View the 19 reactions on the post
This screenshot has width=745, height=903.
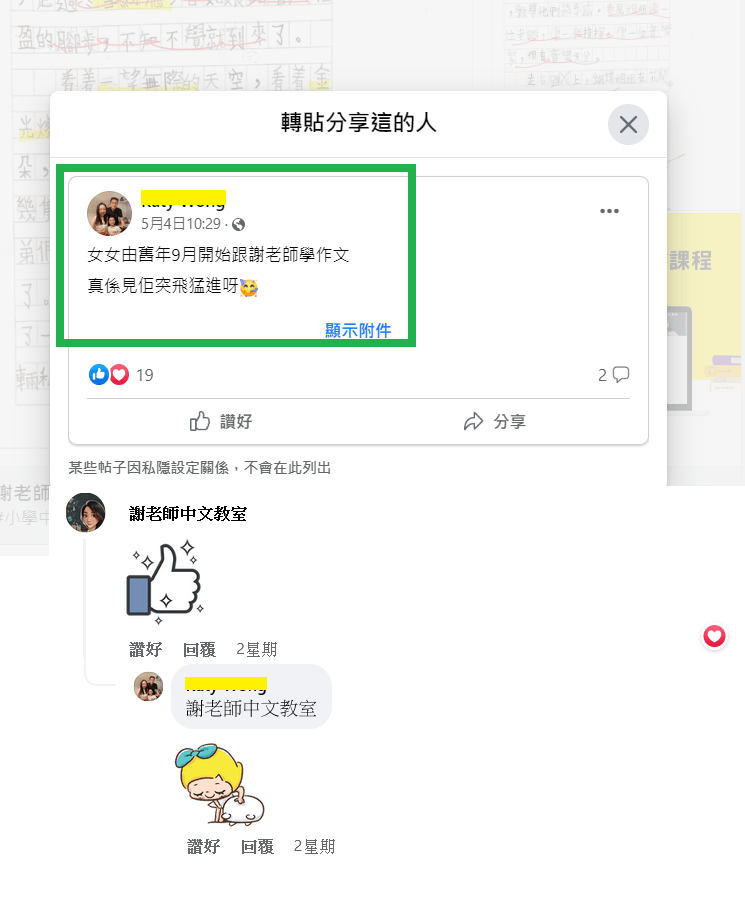click(122, 375)
